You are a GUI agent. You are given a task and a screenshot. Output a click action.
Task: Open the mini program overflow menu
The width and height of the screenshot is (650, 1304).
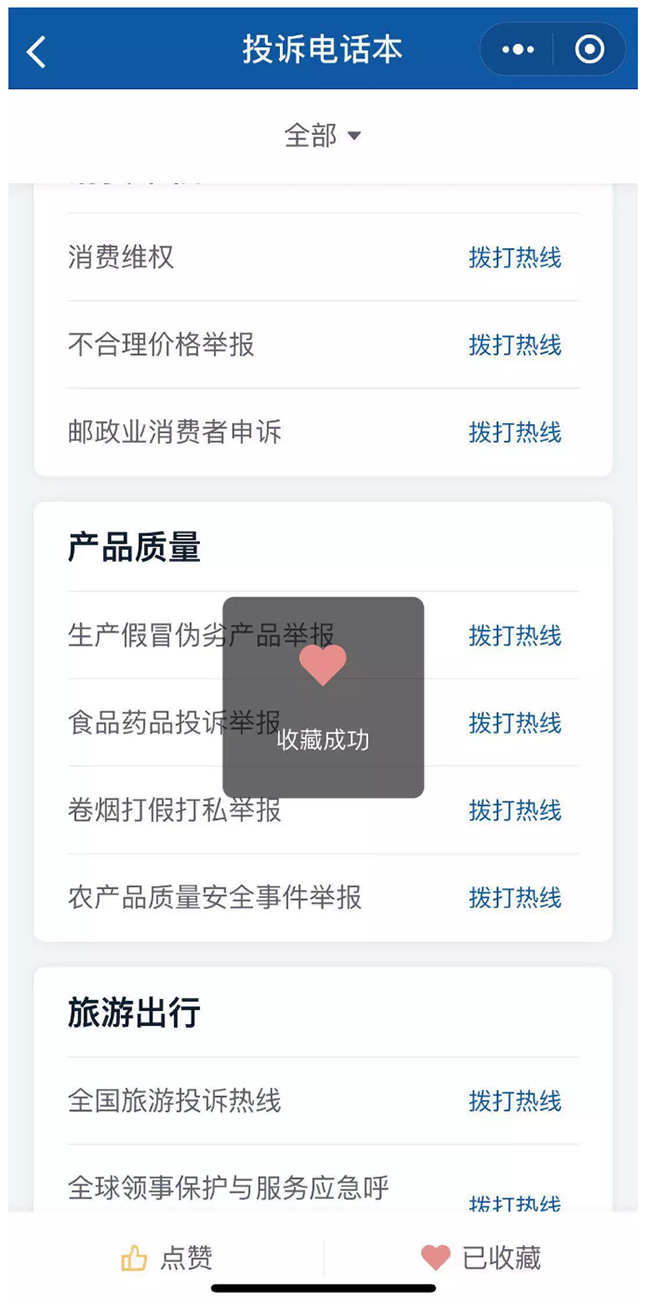518,50
